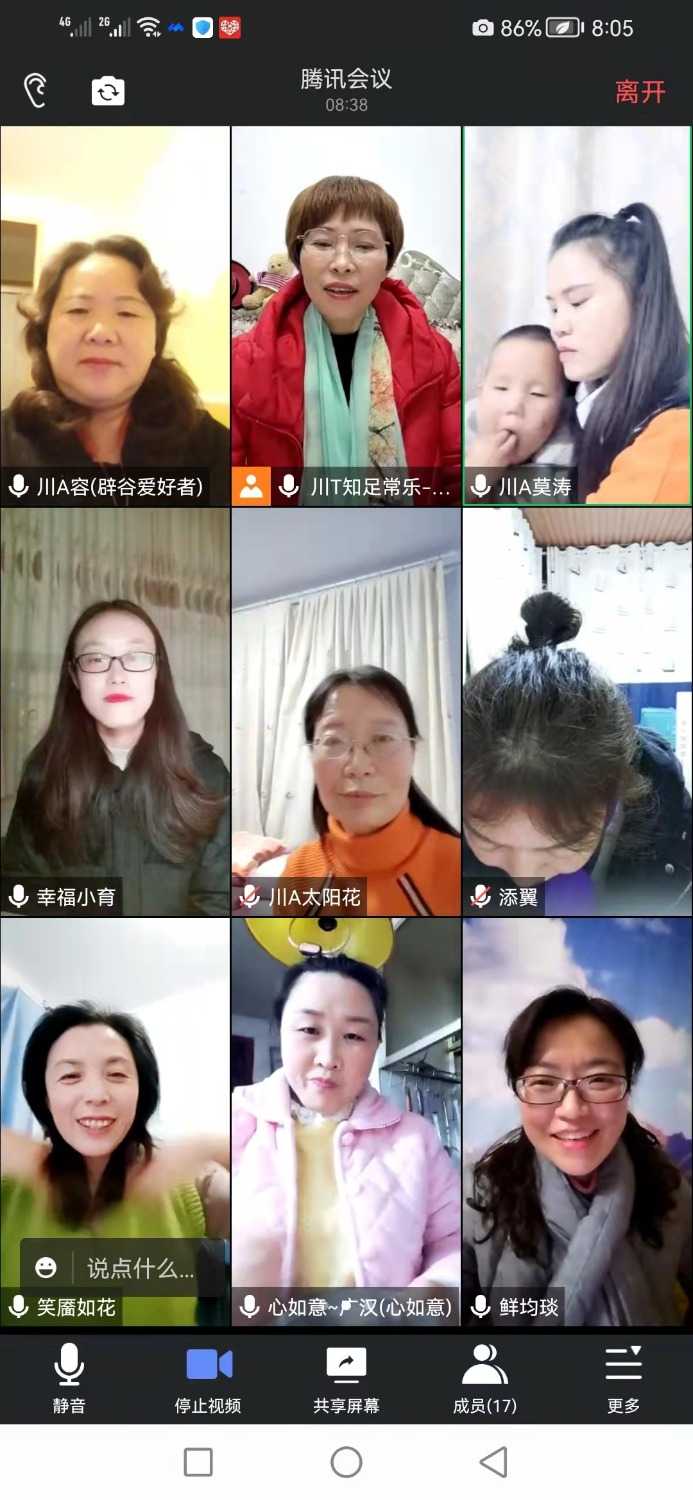Enlarge the video tile of 鲜均琰
Image resolution: width=693 pixels, height=1500 pixels.
pos(577,1120)
